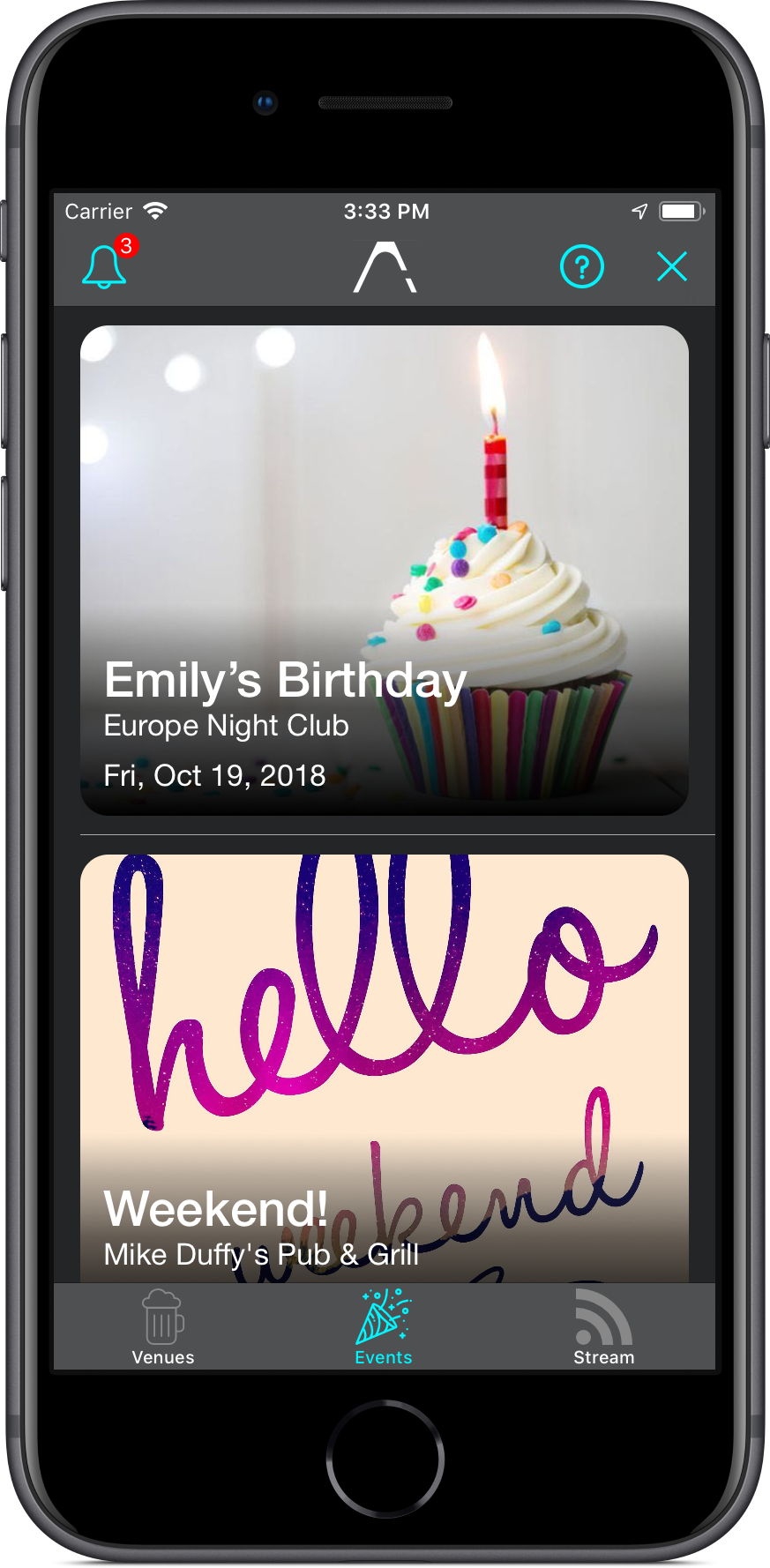Open the notifications bell
This screenshot has height=1568, width=770.
105,266
